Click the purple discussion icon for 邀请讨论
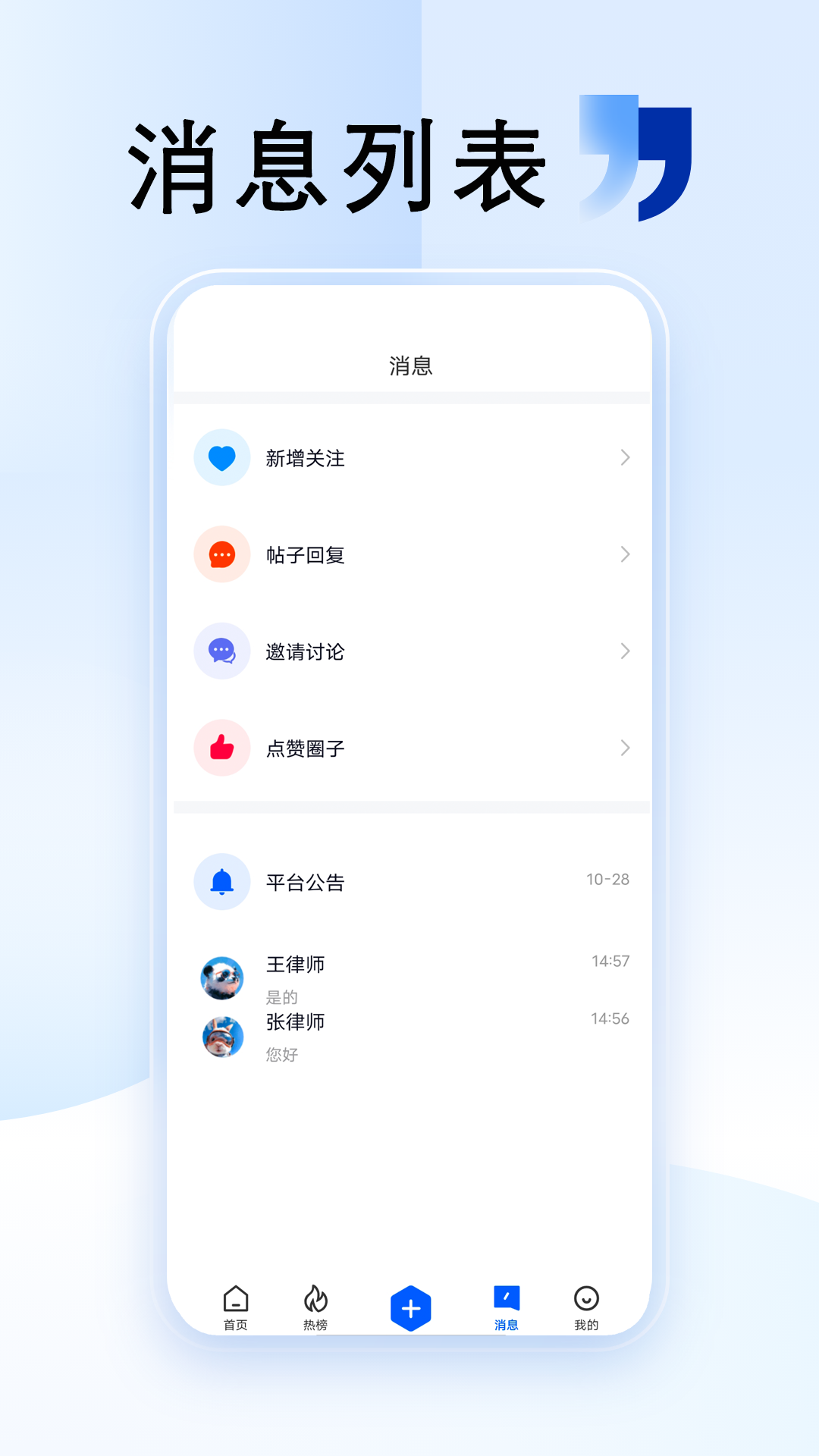This screenshot has height=1456, width=819. tap(221, 651)
